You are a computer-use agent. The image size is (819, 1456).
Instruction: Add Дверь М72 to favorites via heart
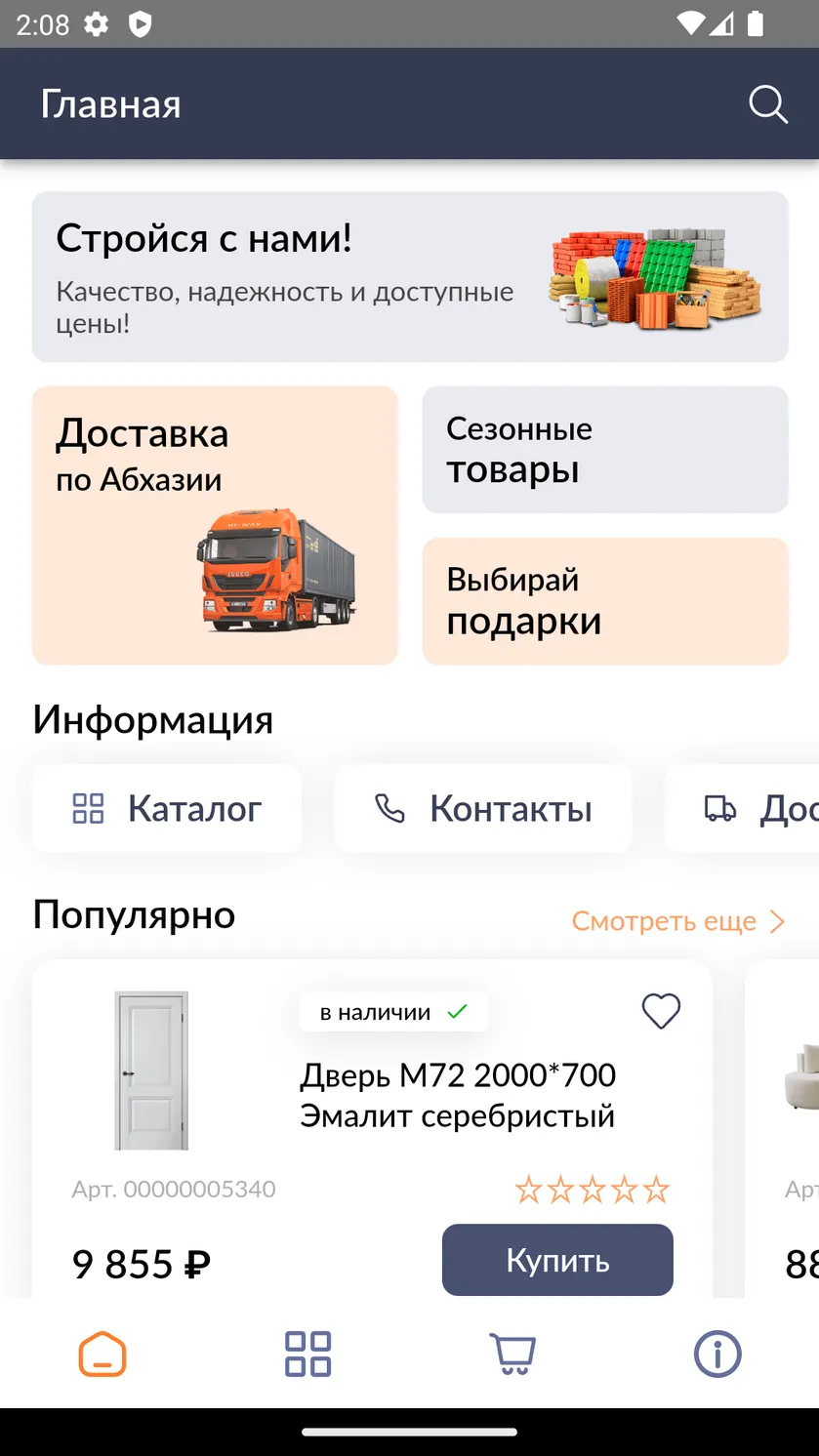(x=661, y=1011)
